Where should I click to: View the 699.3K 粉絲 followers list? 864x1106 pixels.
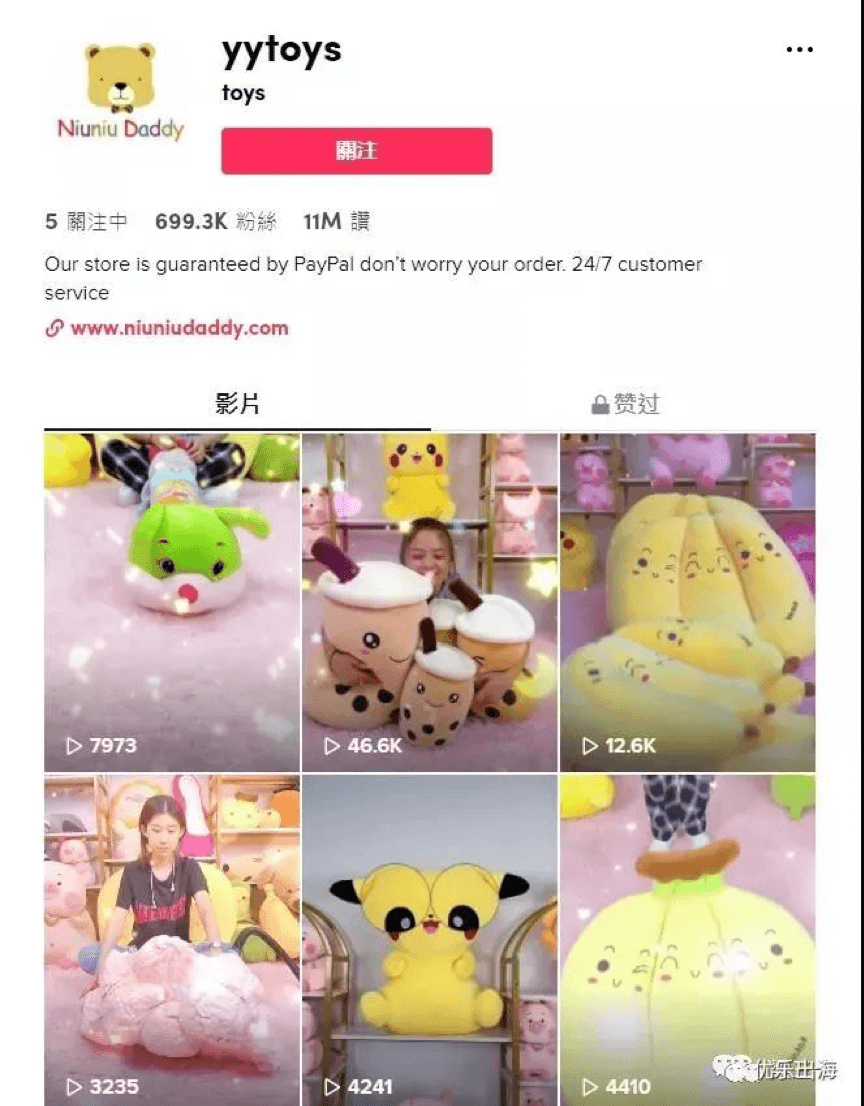[x=215, y=222]
